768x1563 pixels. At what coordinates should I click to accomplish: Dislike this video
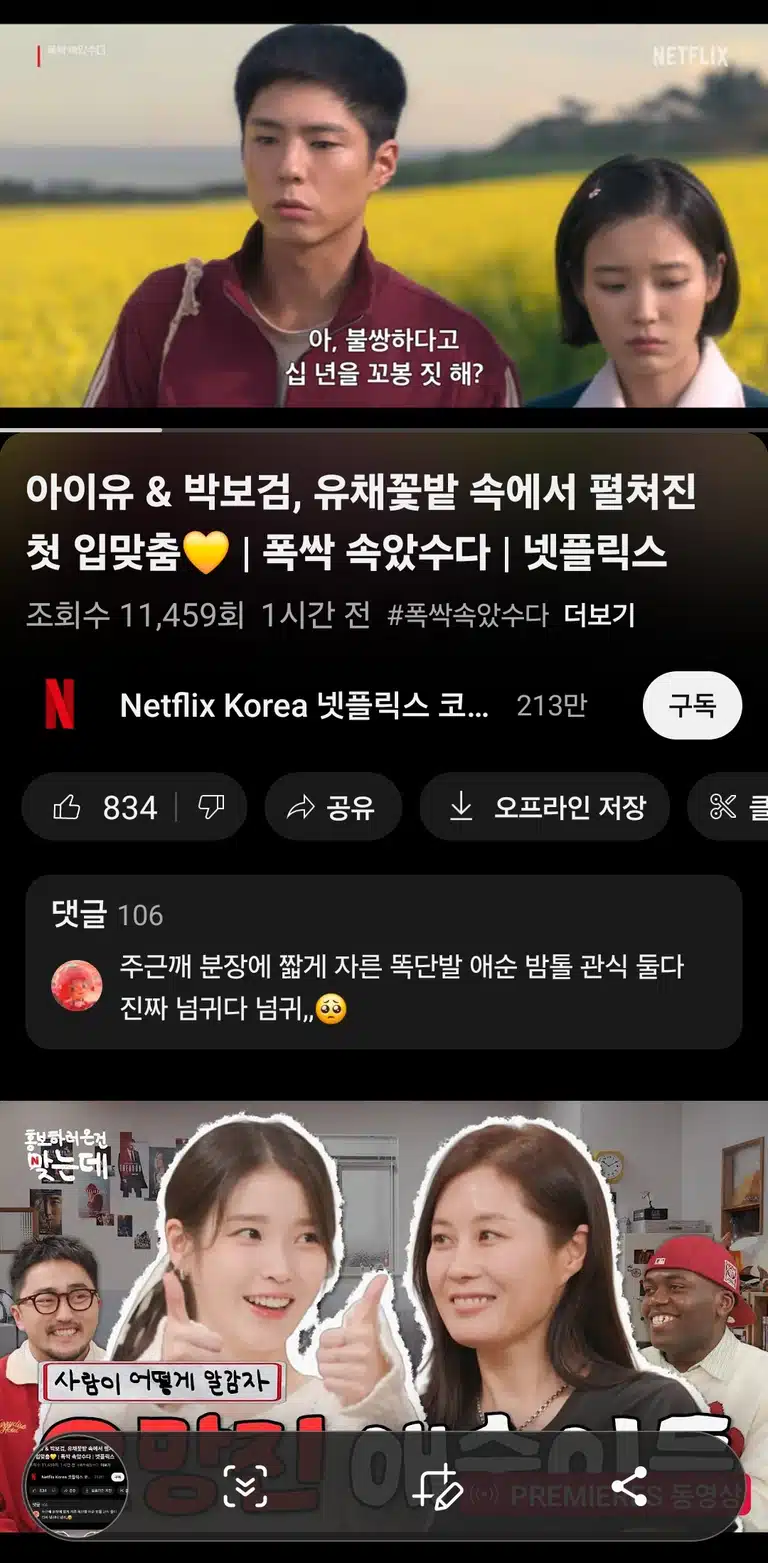[x=211, y=807]
